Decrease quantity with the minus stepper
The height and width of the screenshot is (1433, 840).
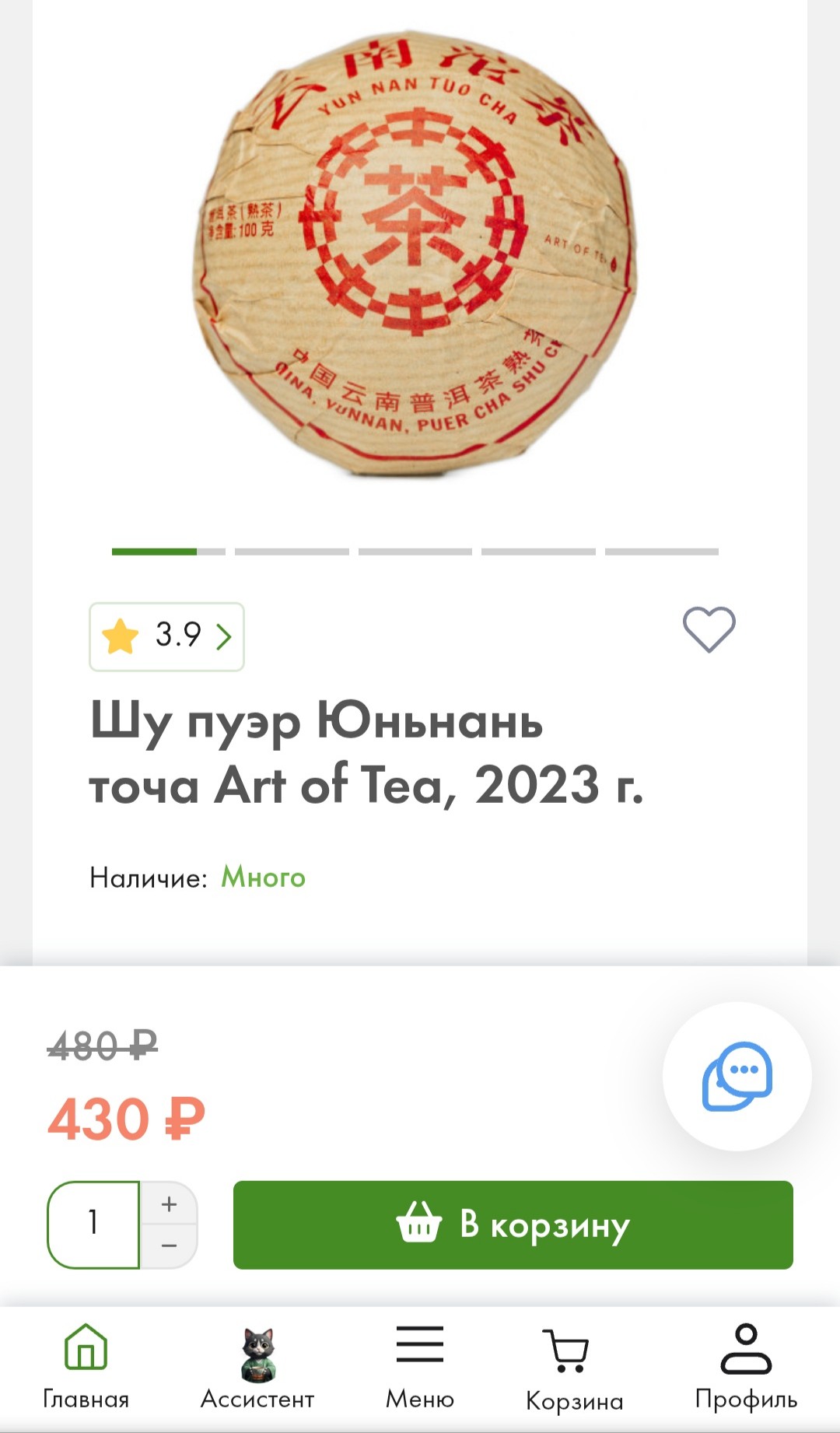pos(169,1246)
